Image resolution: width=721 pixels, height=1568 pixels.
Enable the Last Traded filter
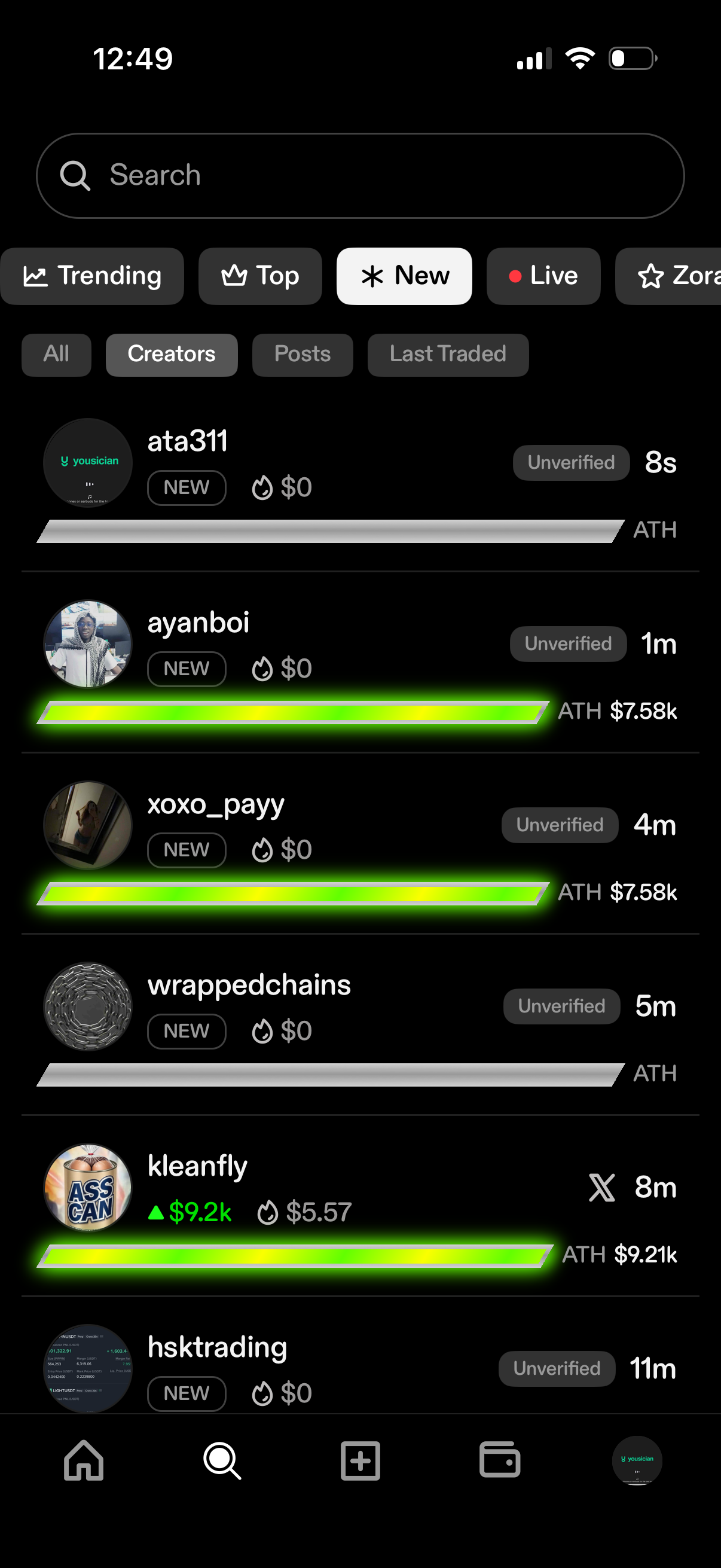tap(448, 354)
